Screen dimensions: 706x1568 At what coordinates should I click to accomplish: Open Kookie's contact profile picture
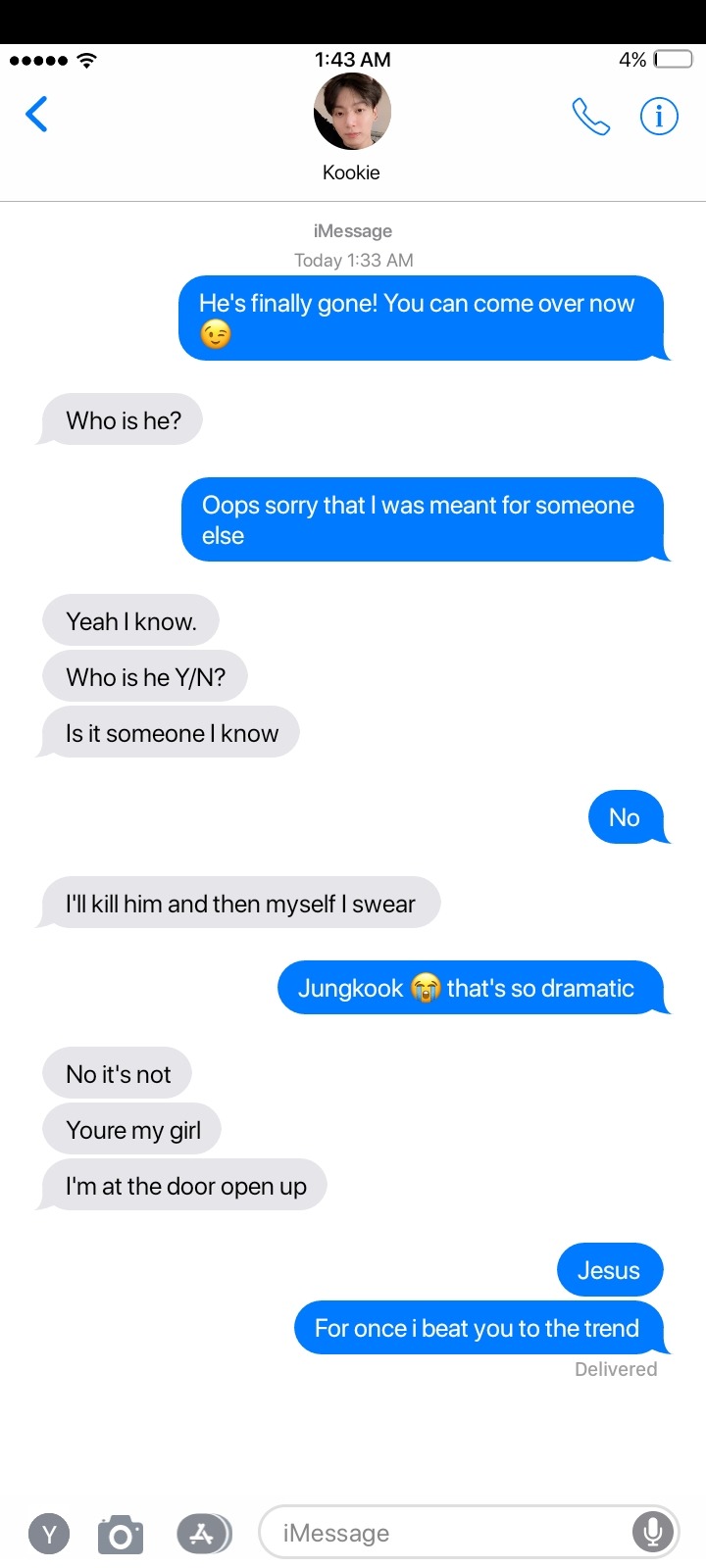click(x=352, y=112)
